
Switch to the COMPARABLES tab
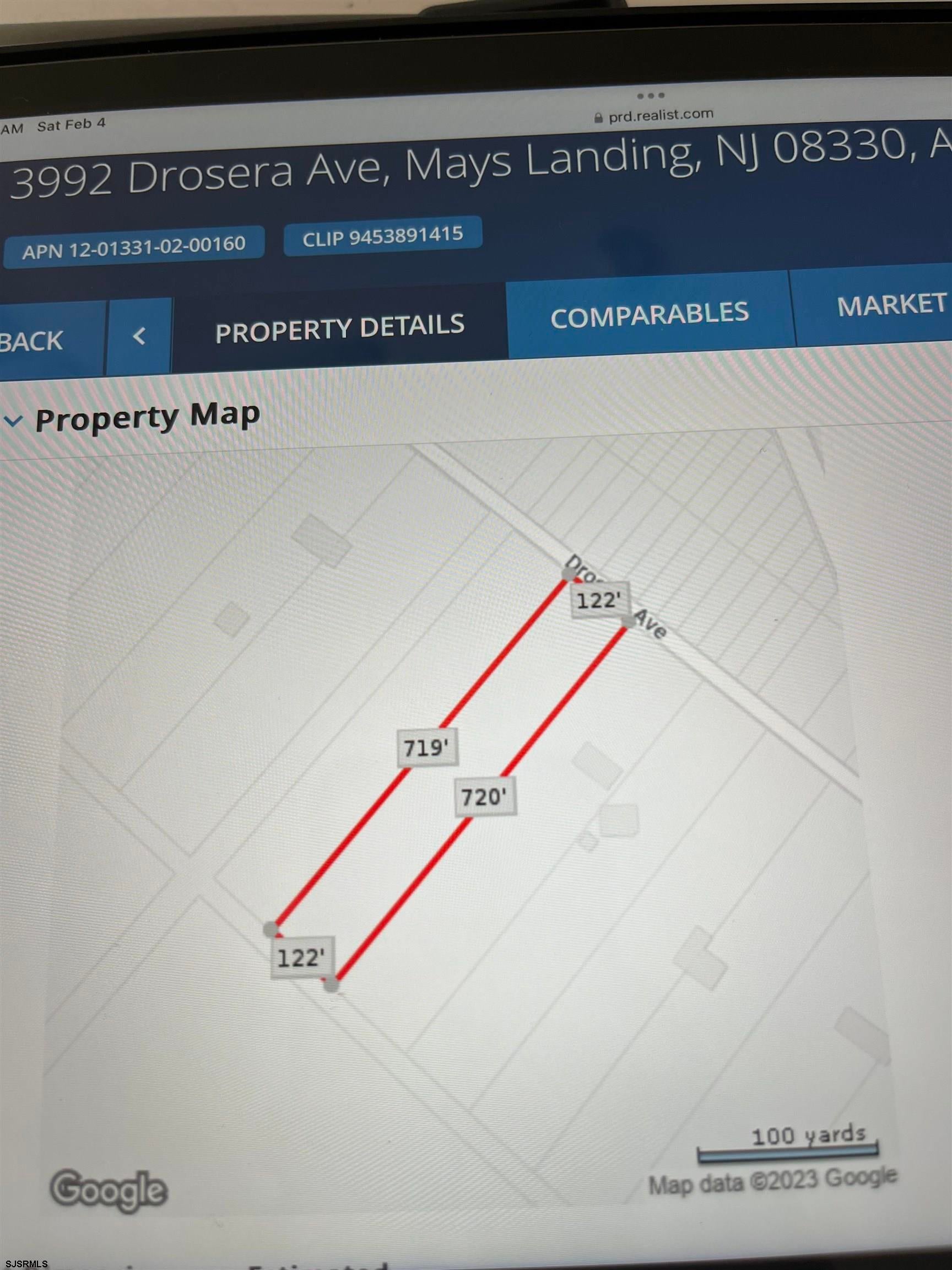pos(649,314)
